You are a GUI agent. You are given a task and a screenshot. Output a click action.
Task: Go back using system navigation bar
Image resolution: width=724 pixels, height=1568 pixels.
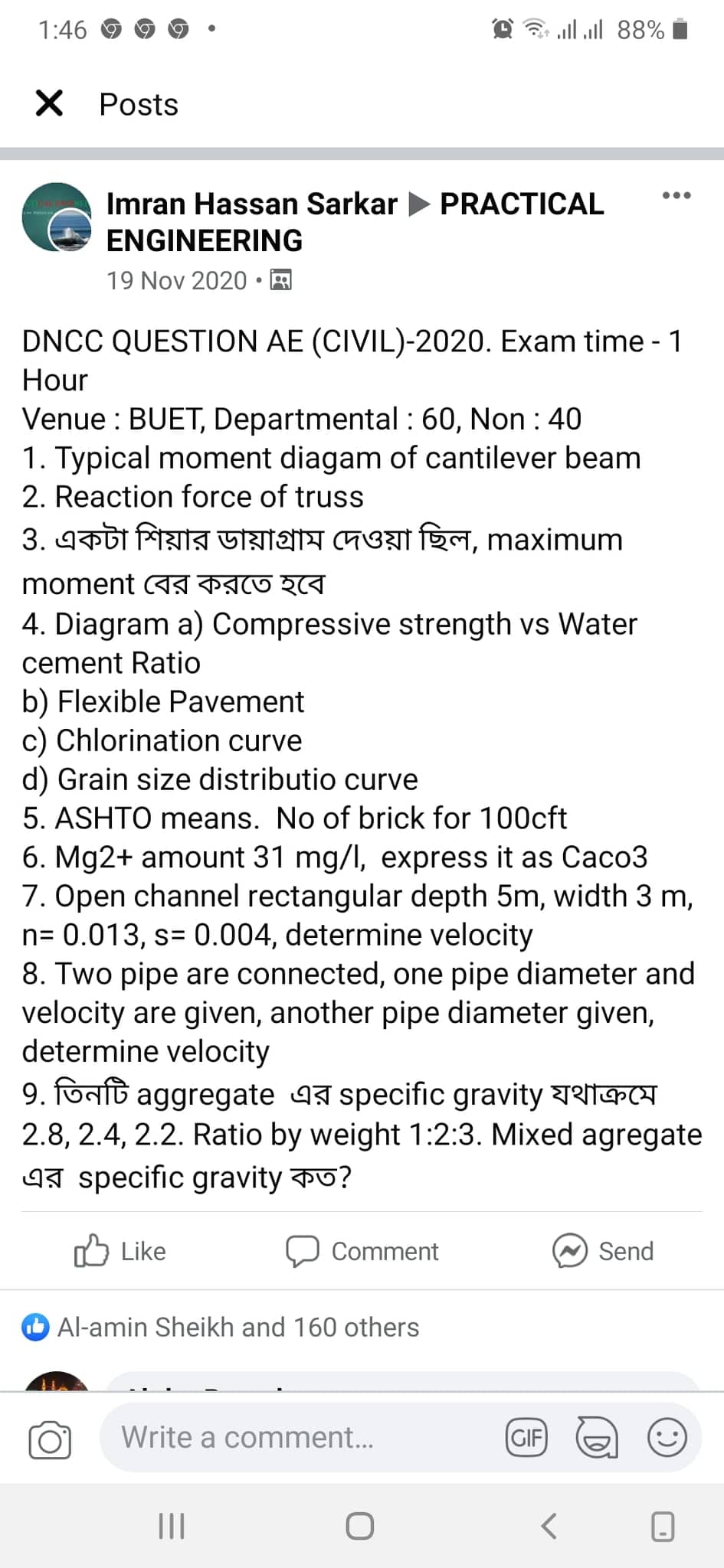(549, 1526)
